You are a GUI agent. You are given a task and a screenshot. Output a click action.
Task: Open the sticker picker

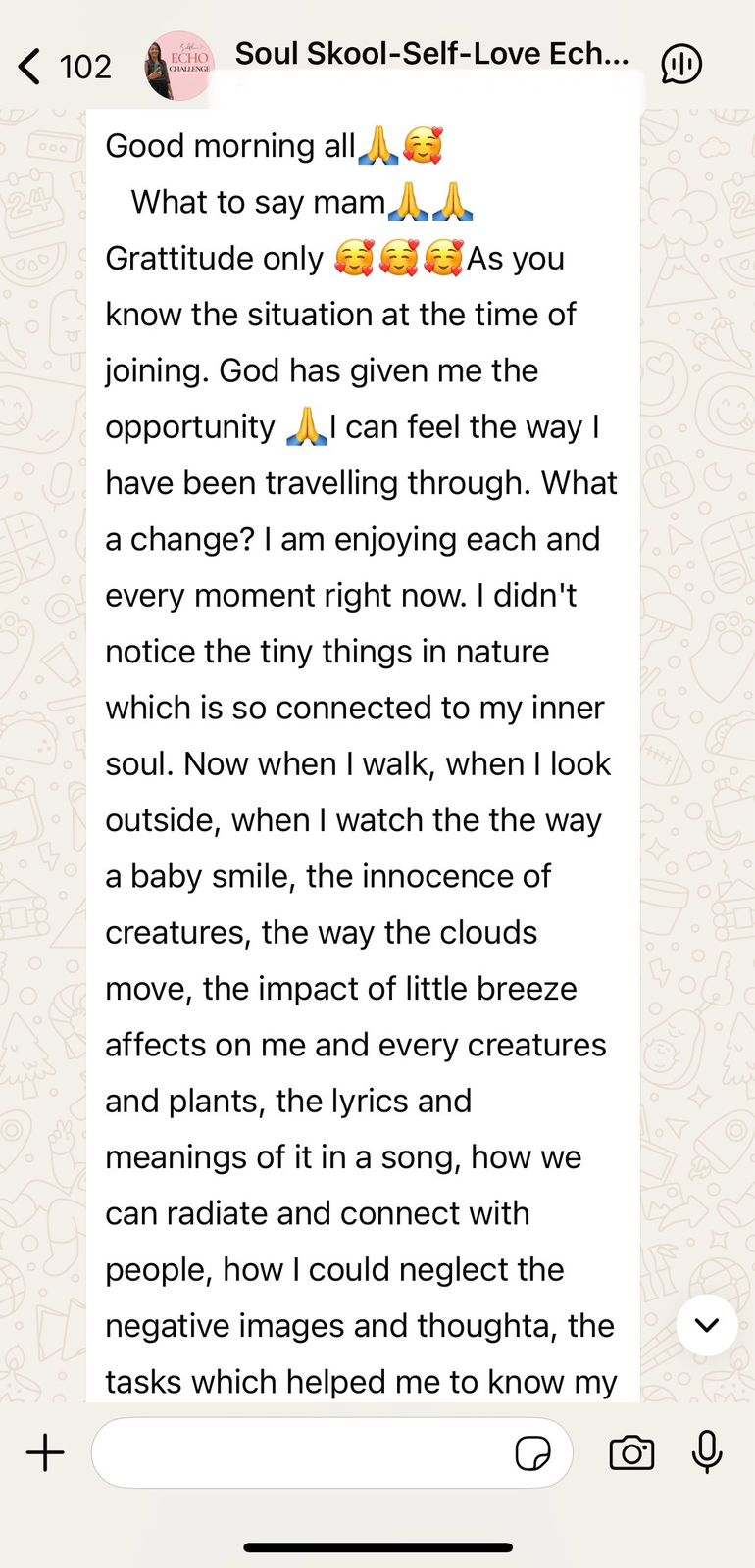pos(532,1453)
